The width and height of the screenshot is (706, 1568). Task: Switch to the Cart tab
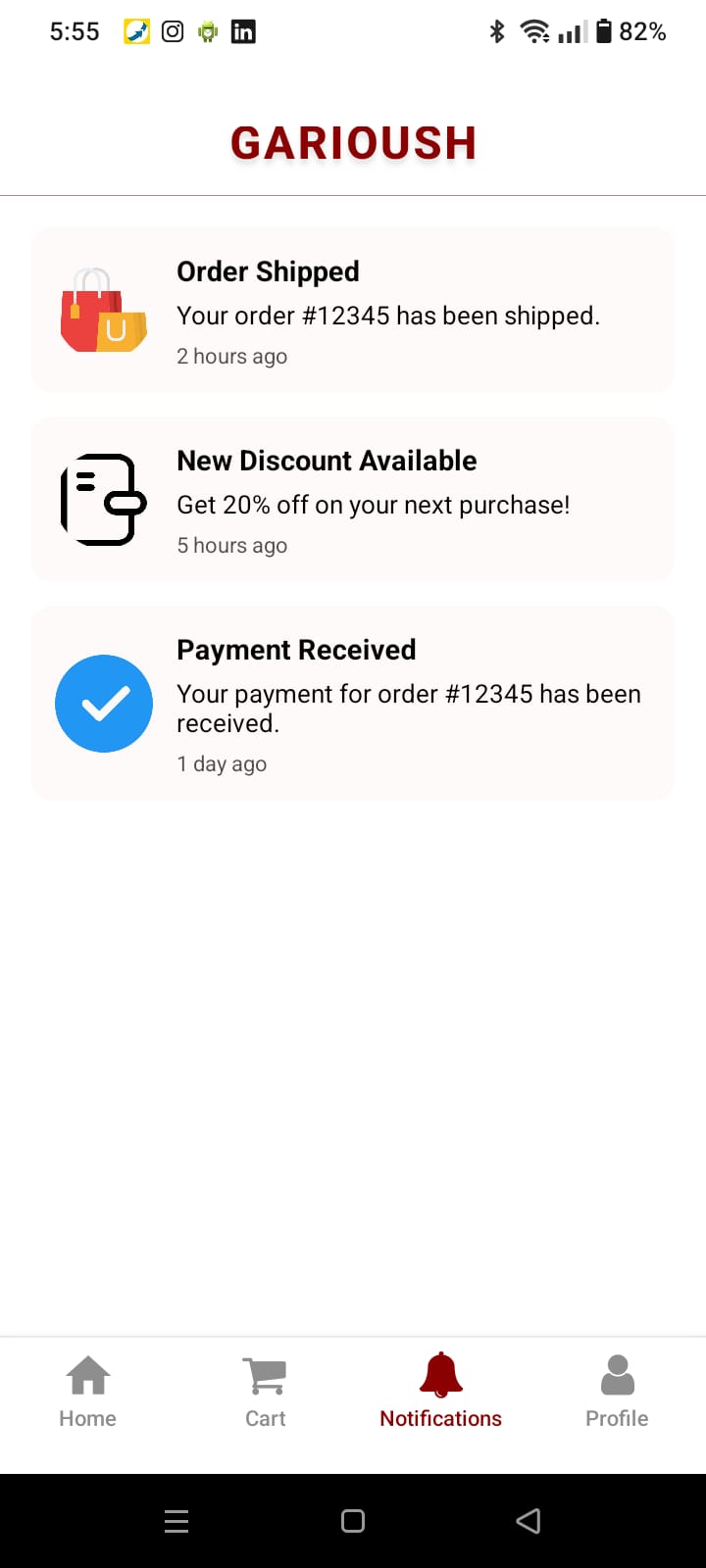pyautogui.click(x=265, y=1392)
